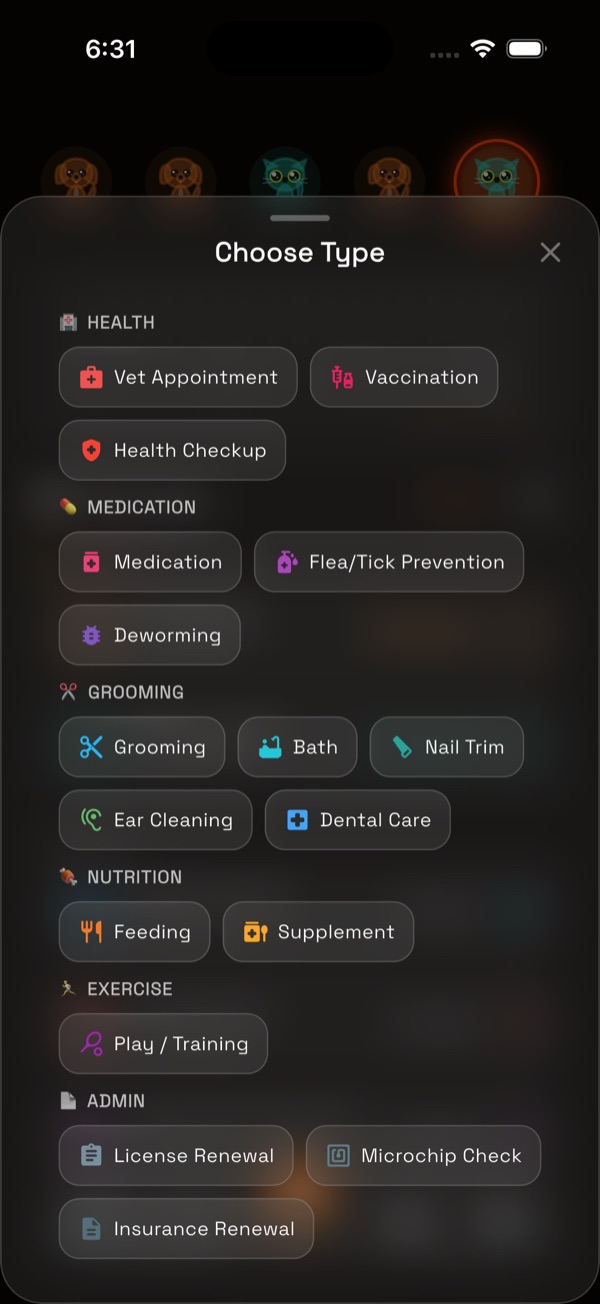Pick Health Checkup

(172, 450)
